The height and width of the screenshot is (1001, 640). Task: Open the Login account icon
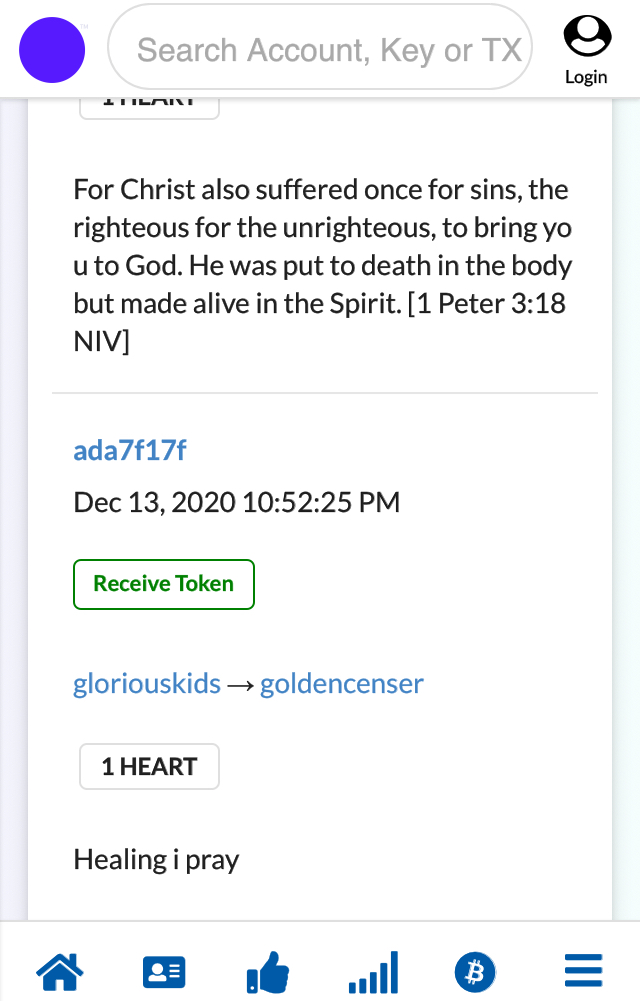coord(586,49)
